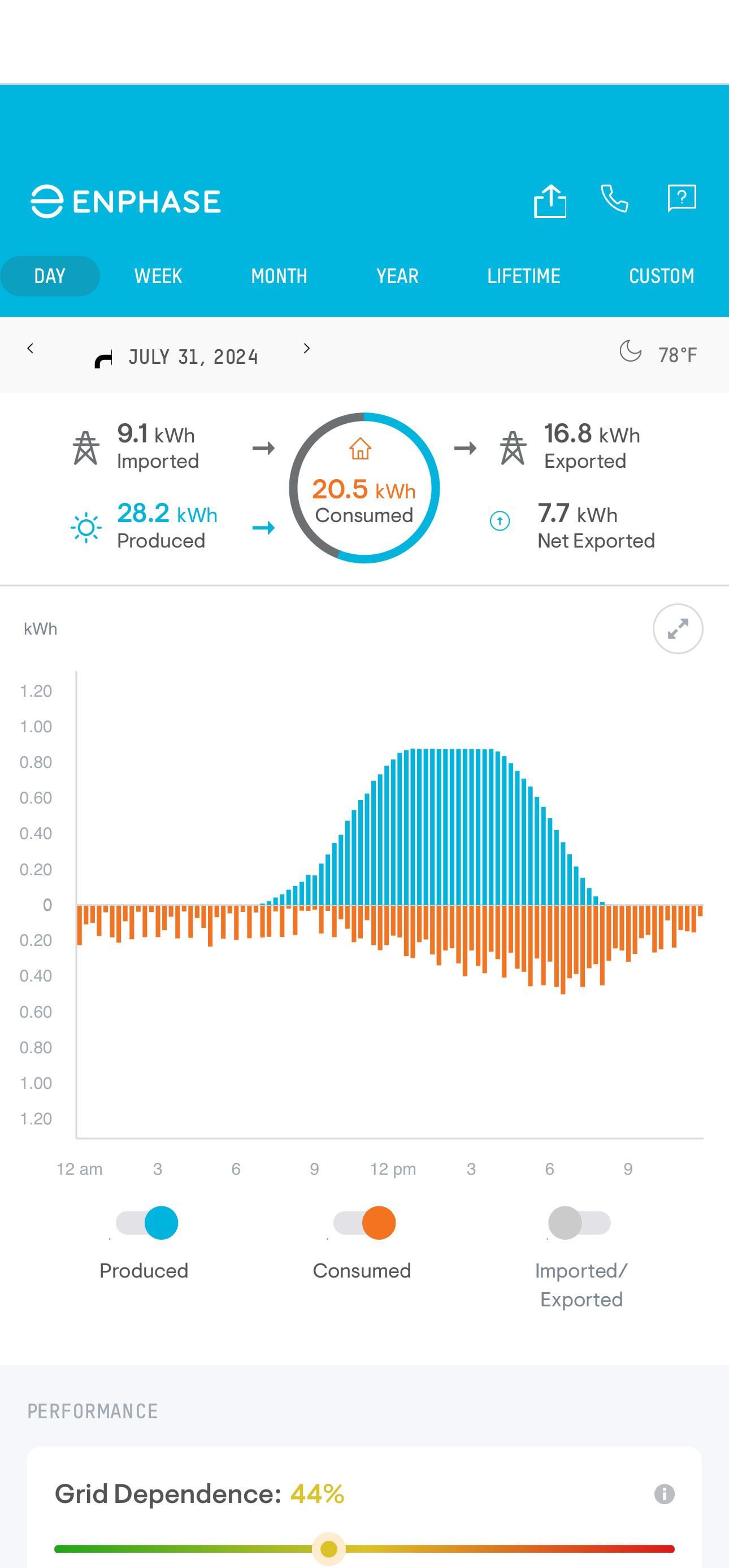Open date picker for July 31, 2024
Screen dimensions: 729x1568
(193, 357)
